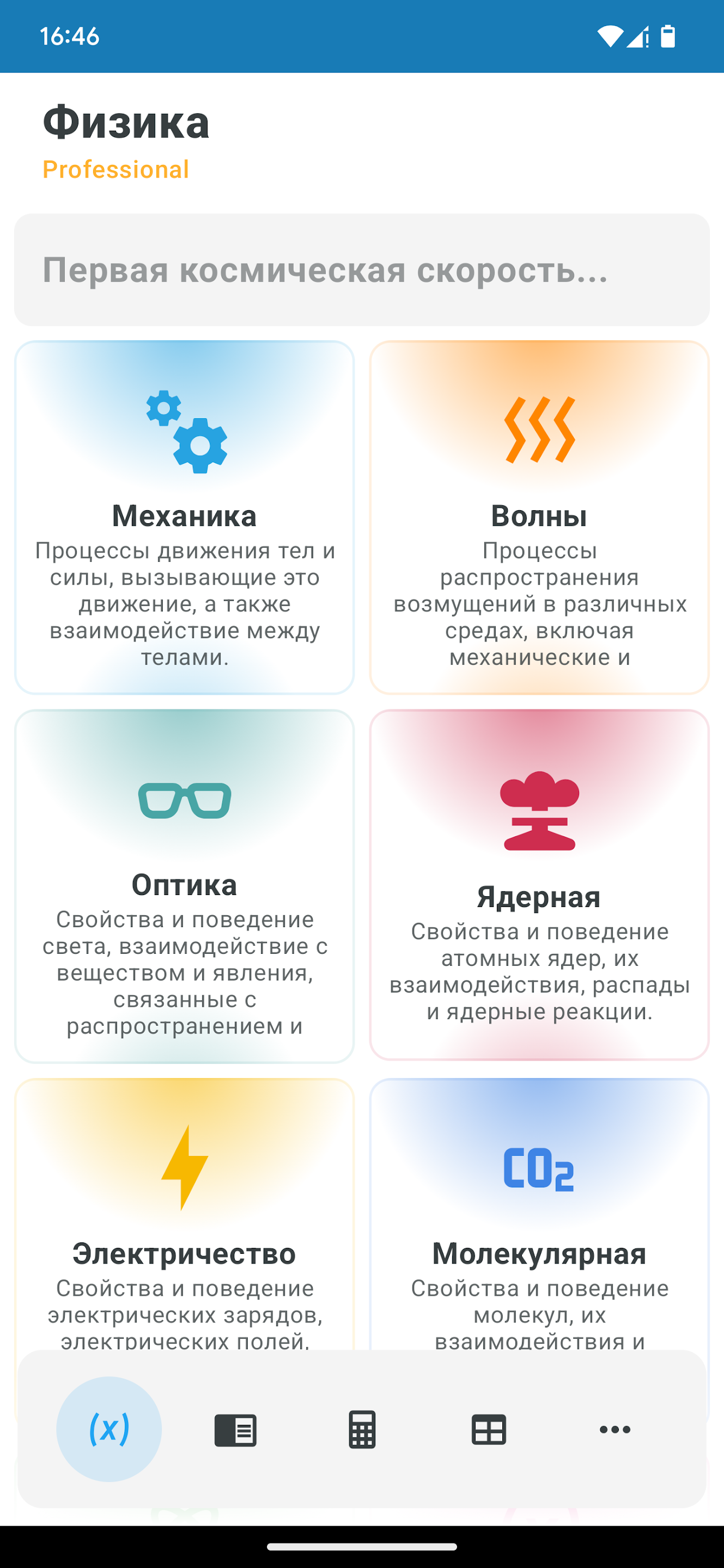
Task: Switch to the calculator tab
Action: click(x=362, y=1429)
